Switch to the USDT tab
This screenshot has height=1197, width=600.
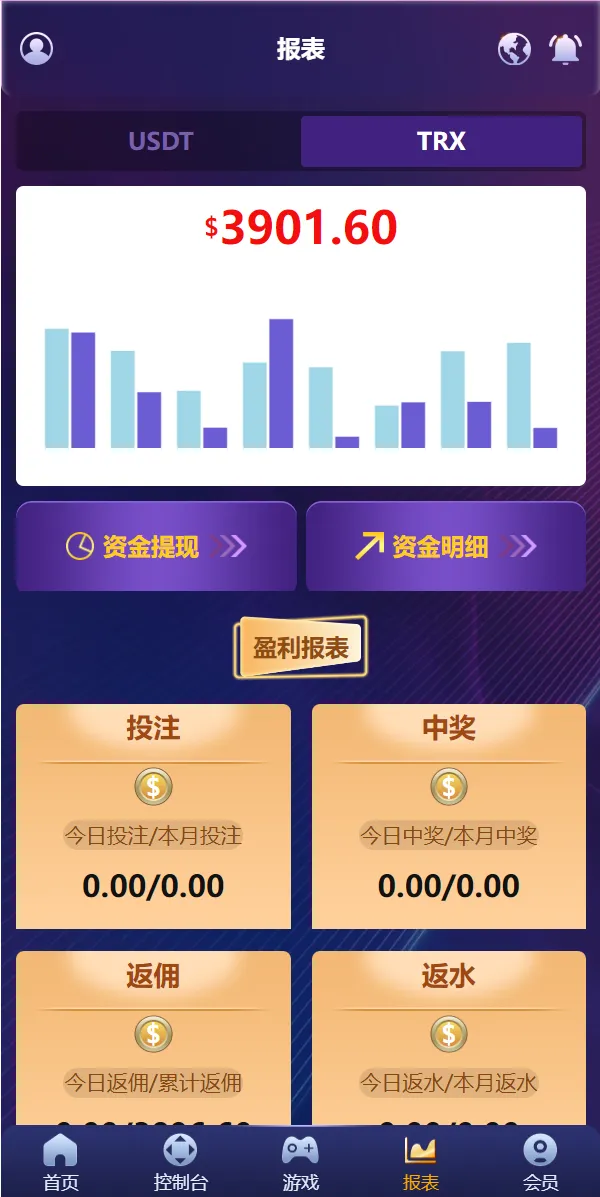coord(160,141)
